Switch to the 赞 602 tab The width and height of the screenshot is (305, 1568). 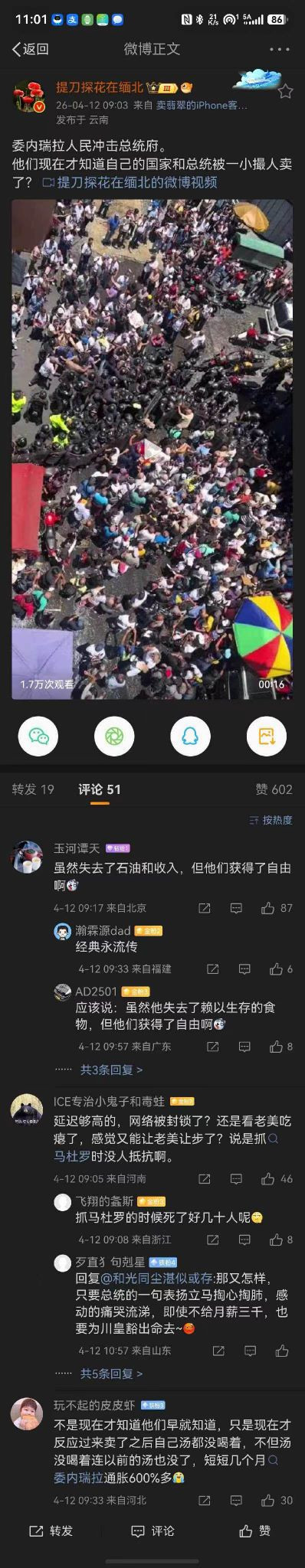tap(274, 789)
